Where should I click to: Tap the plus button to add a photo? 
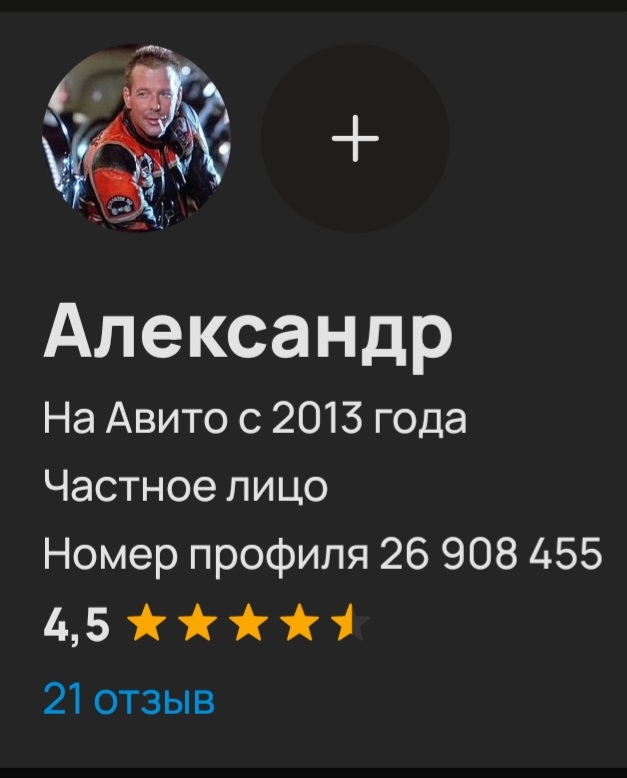(355, 140)
